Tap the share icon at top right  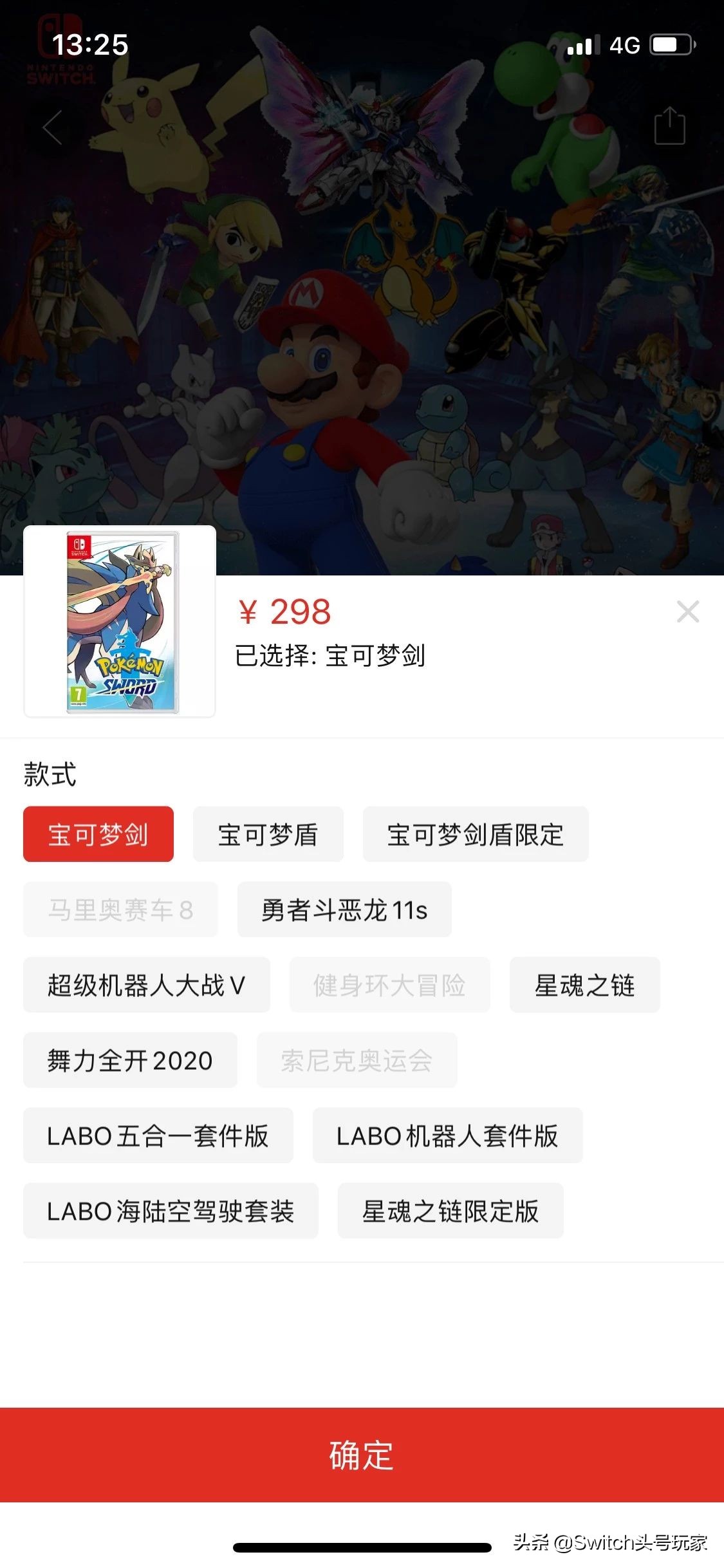[670, 126]
